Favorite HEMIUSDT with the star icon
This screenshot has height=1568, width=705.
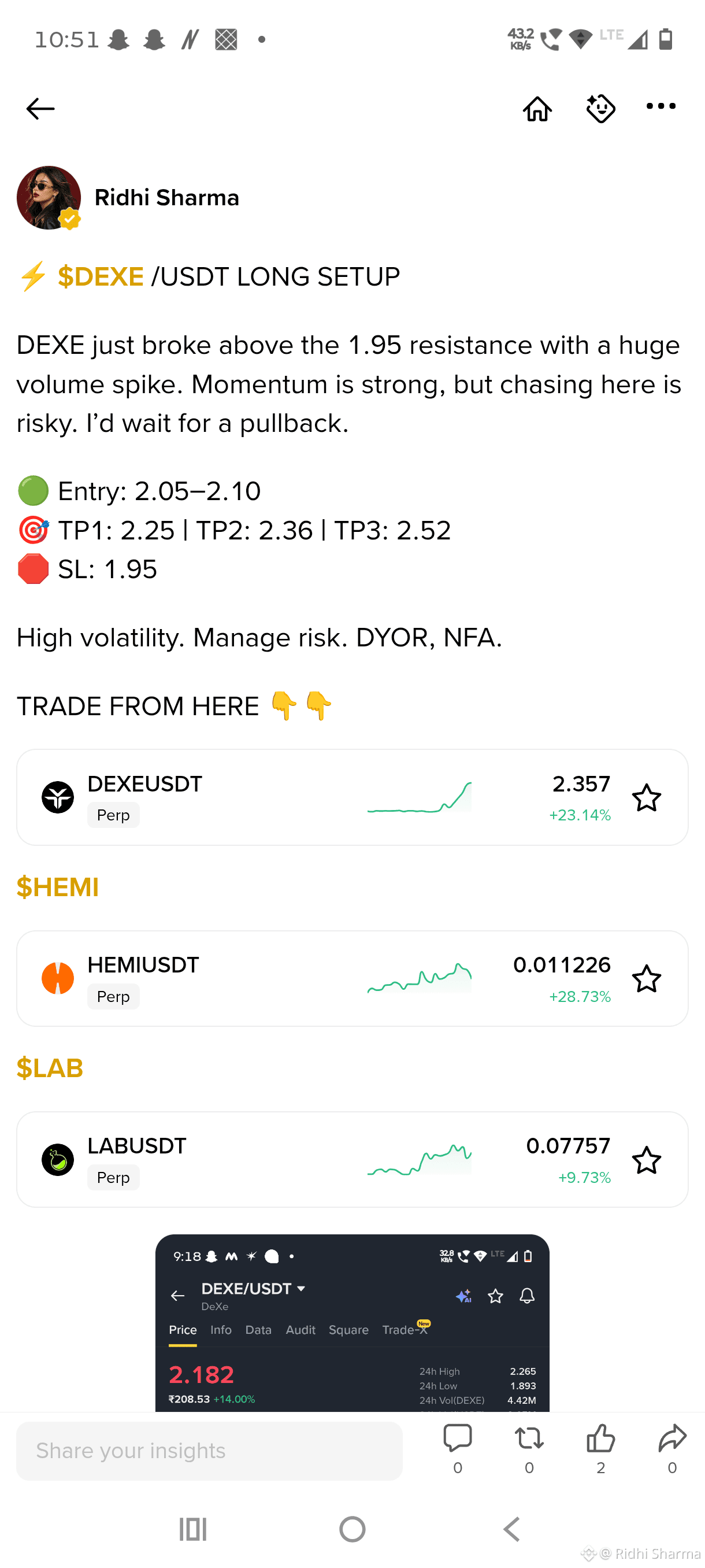click(646, 978)
